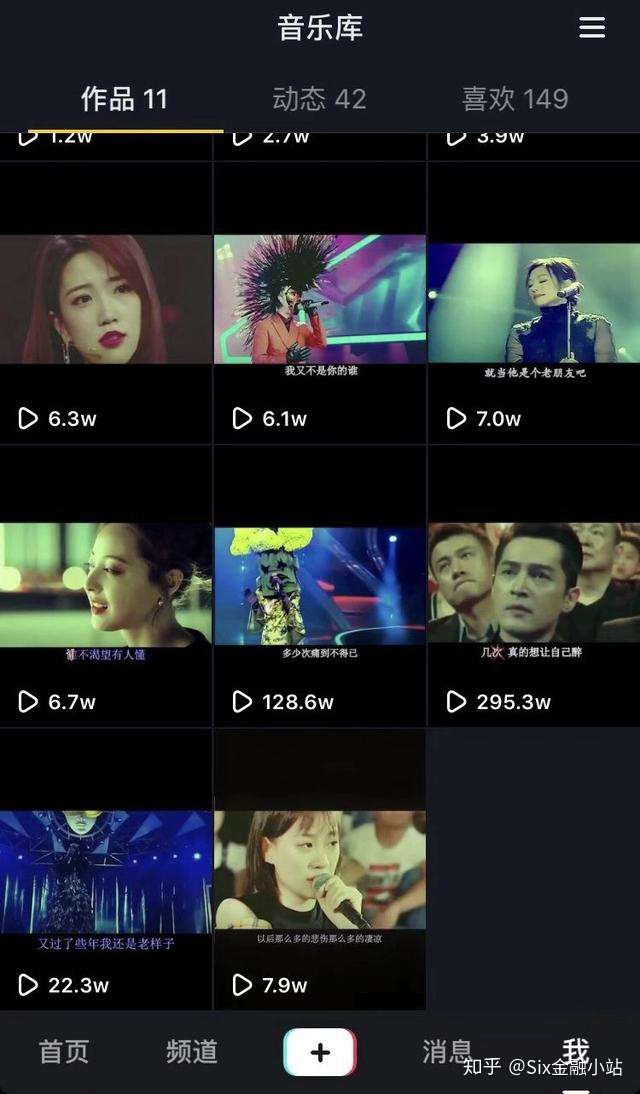Viewport: 640px width, 1094px height.
Task: Switch to the 喜欢 149 tab
Action: tap(515, 99)
